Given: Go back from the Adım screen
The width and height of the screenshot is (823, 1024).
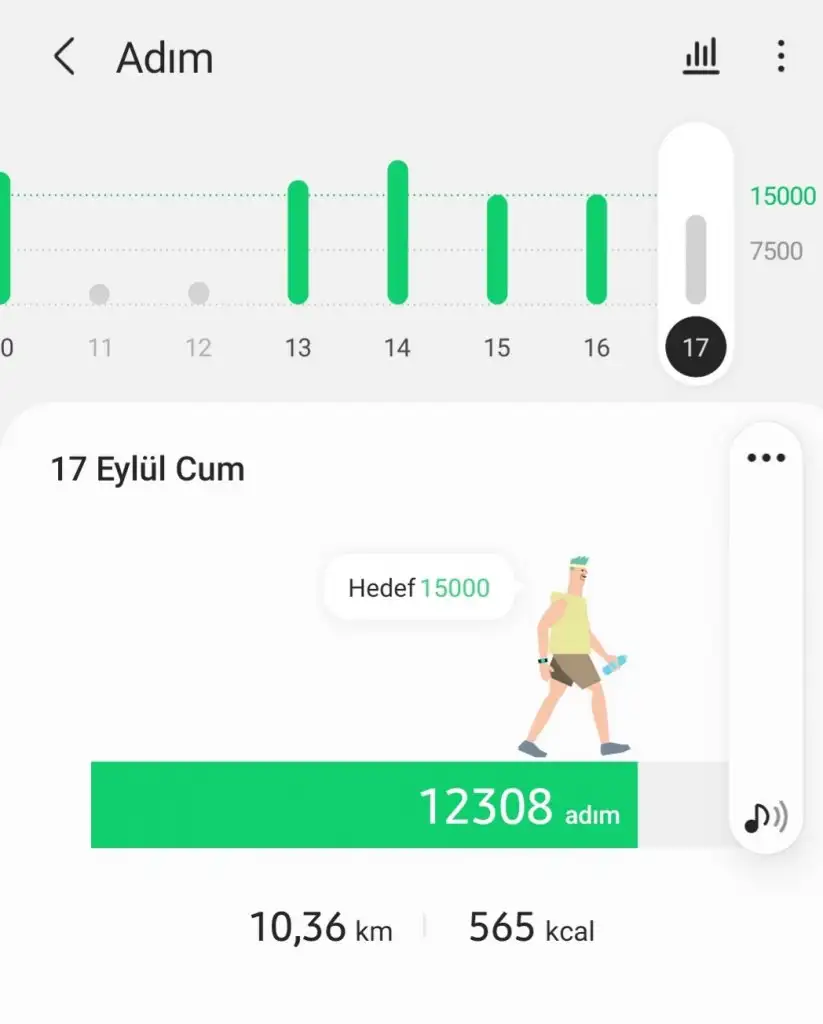Looking at the screenshot, I should click(64, 57).
